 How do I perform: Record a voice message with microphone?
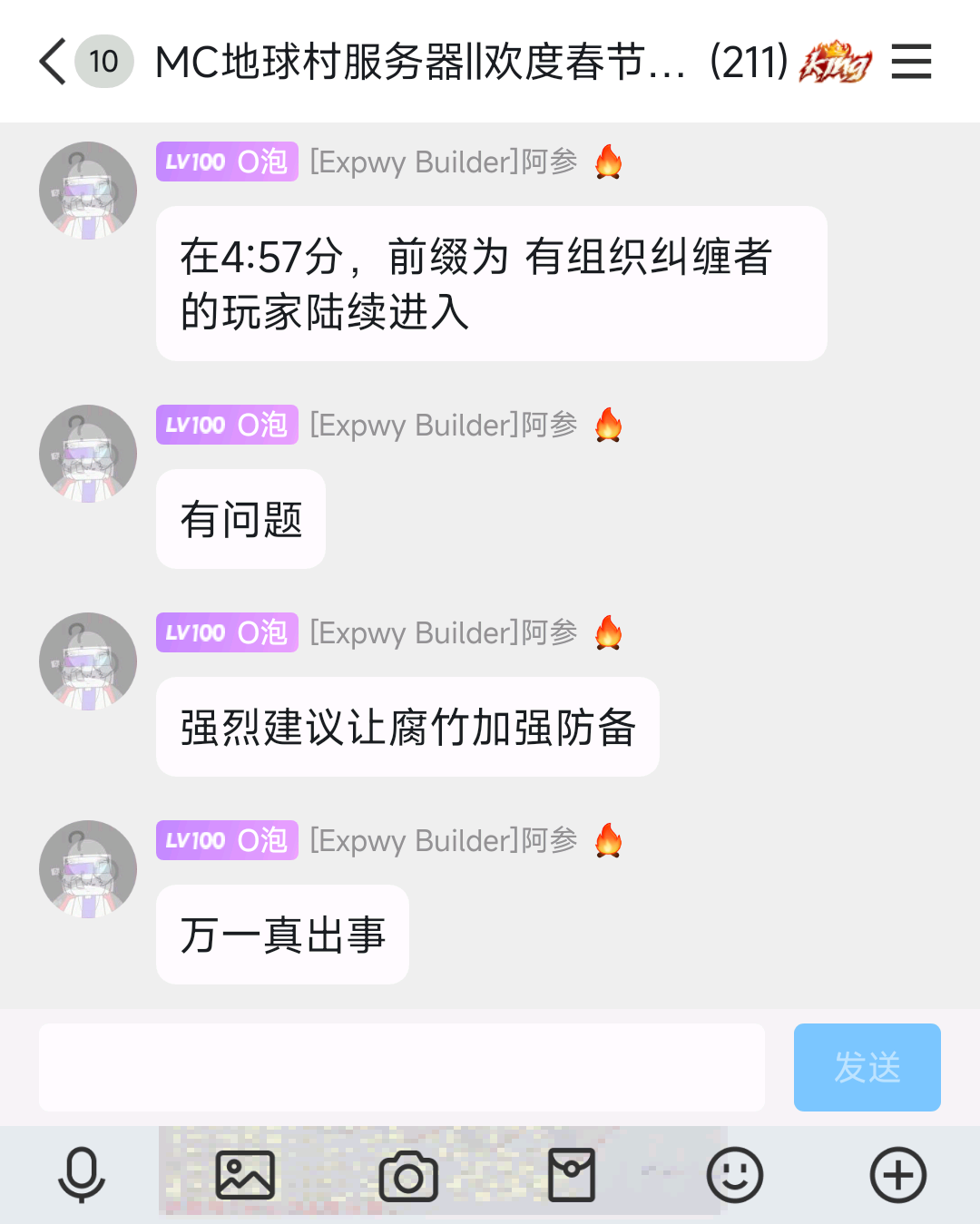click(x=82, y=1175)
